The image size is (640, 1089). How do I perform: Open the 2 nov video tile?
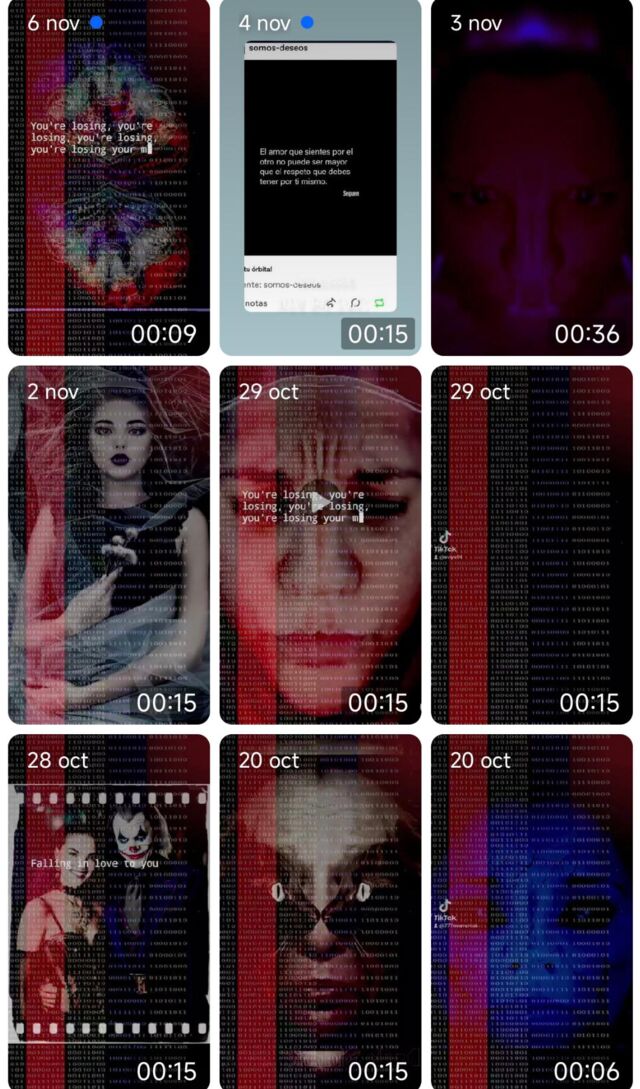coord(108,545)
